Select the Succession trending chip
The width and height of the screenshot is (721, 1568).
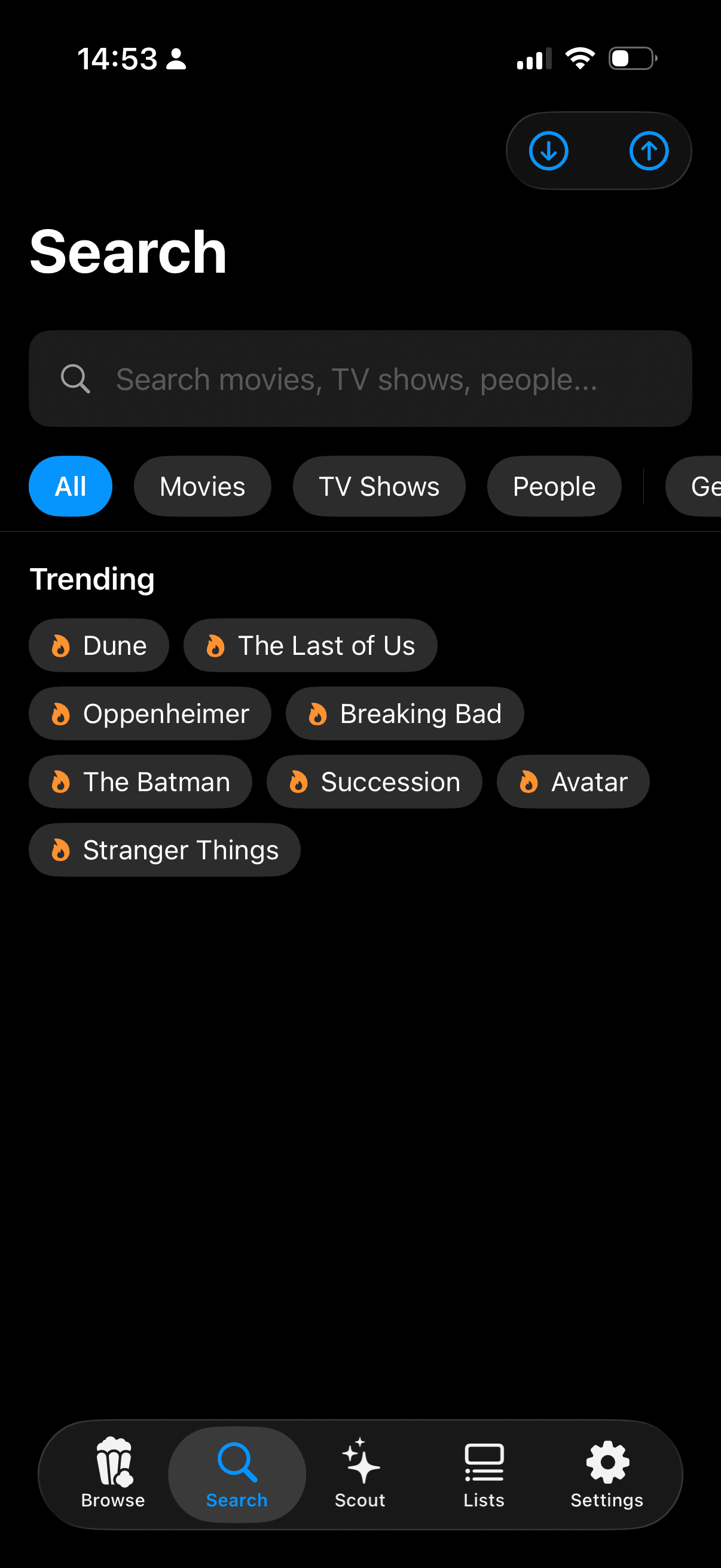pos(374,782)
